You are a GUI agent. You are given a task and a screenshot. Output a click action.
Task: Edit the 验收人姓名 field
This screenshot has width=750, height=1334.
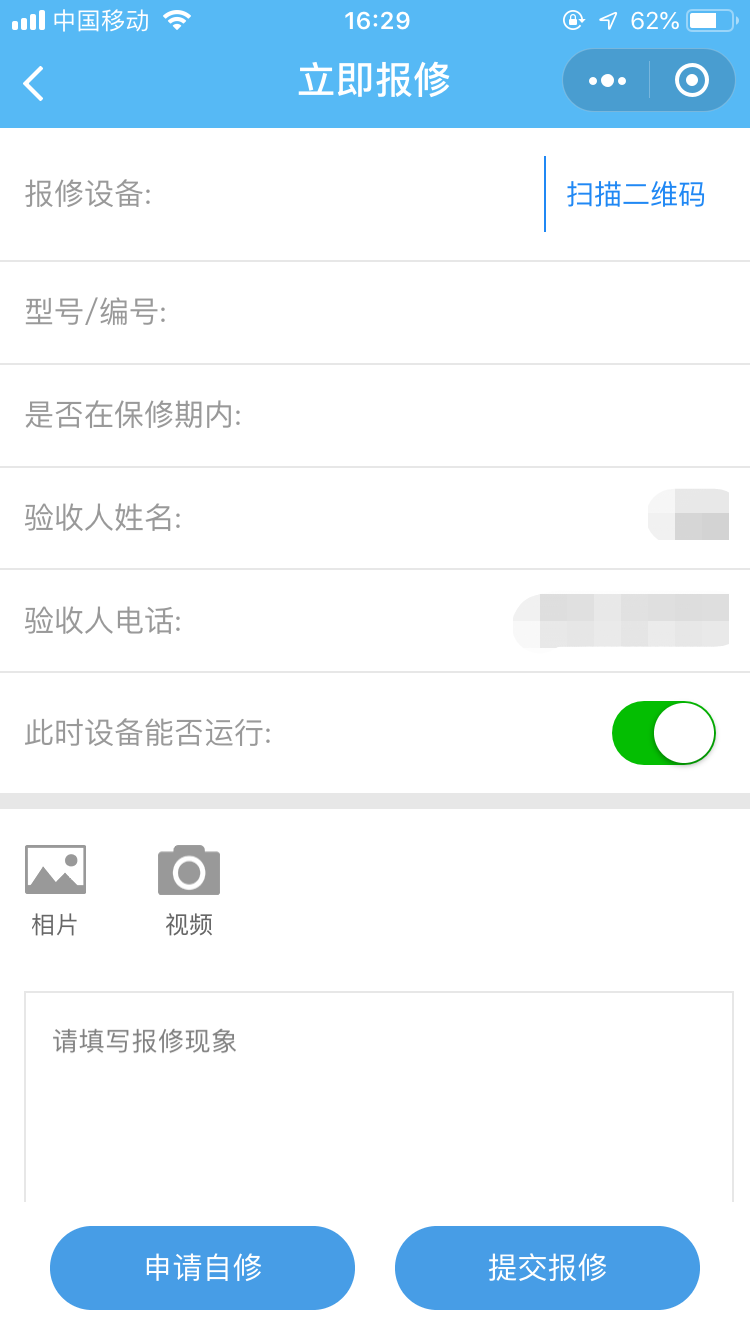pyautogui.click(x=375, y=518)
